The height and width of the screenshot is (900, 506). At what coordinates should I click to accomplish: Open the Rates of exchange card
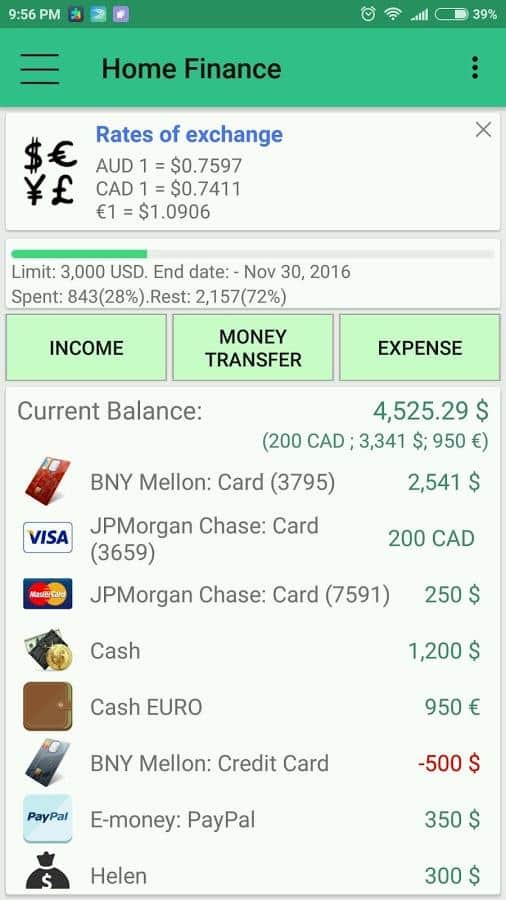click(253, 171)
